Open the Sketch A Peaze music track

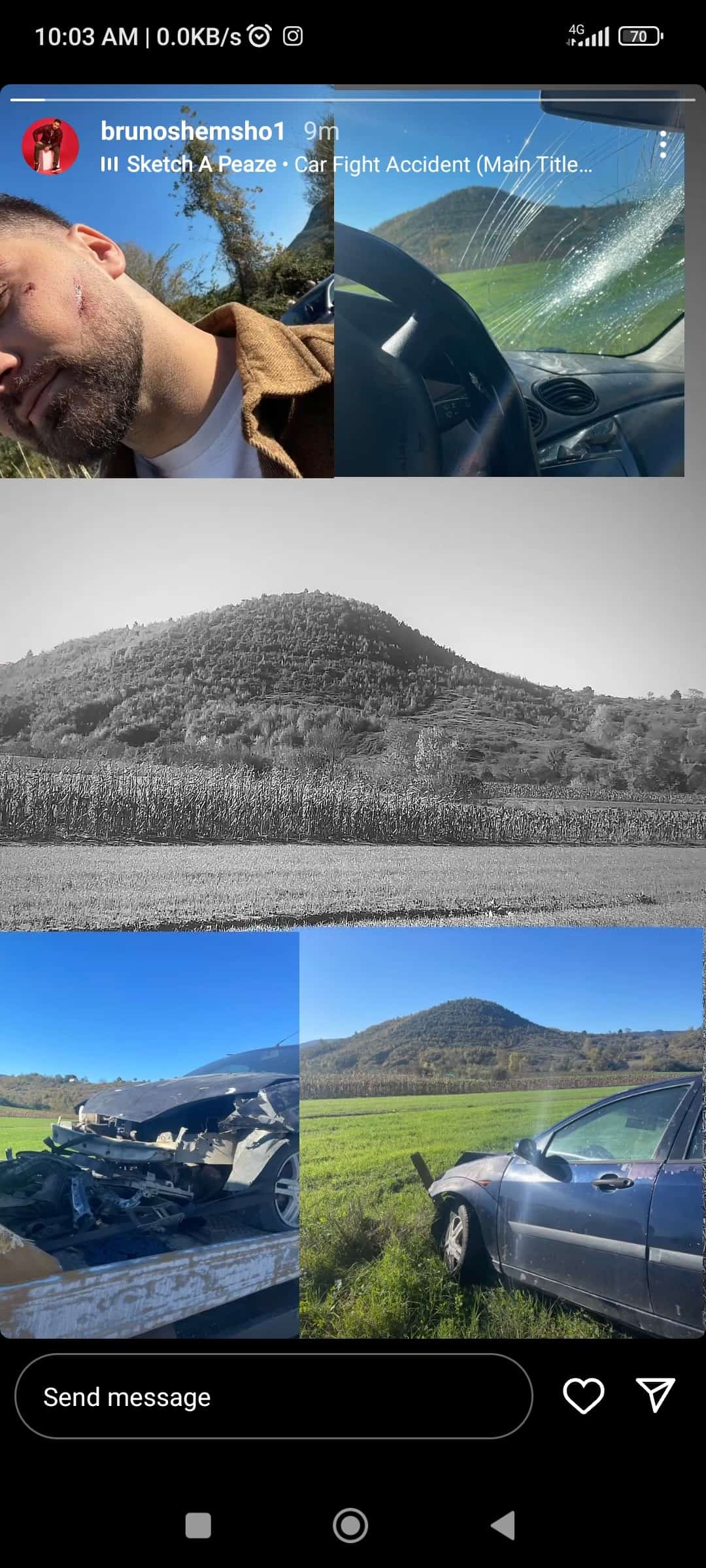(346, 165)
